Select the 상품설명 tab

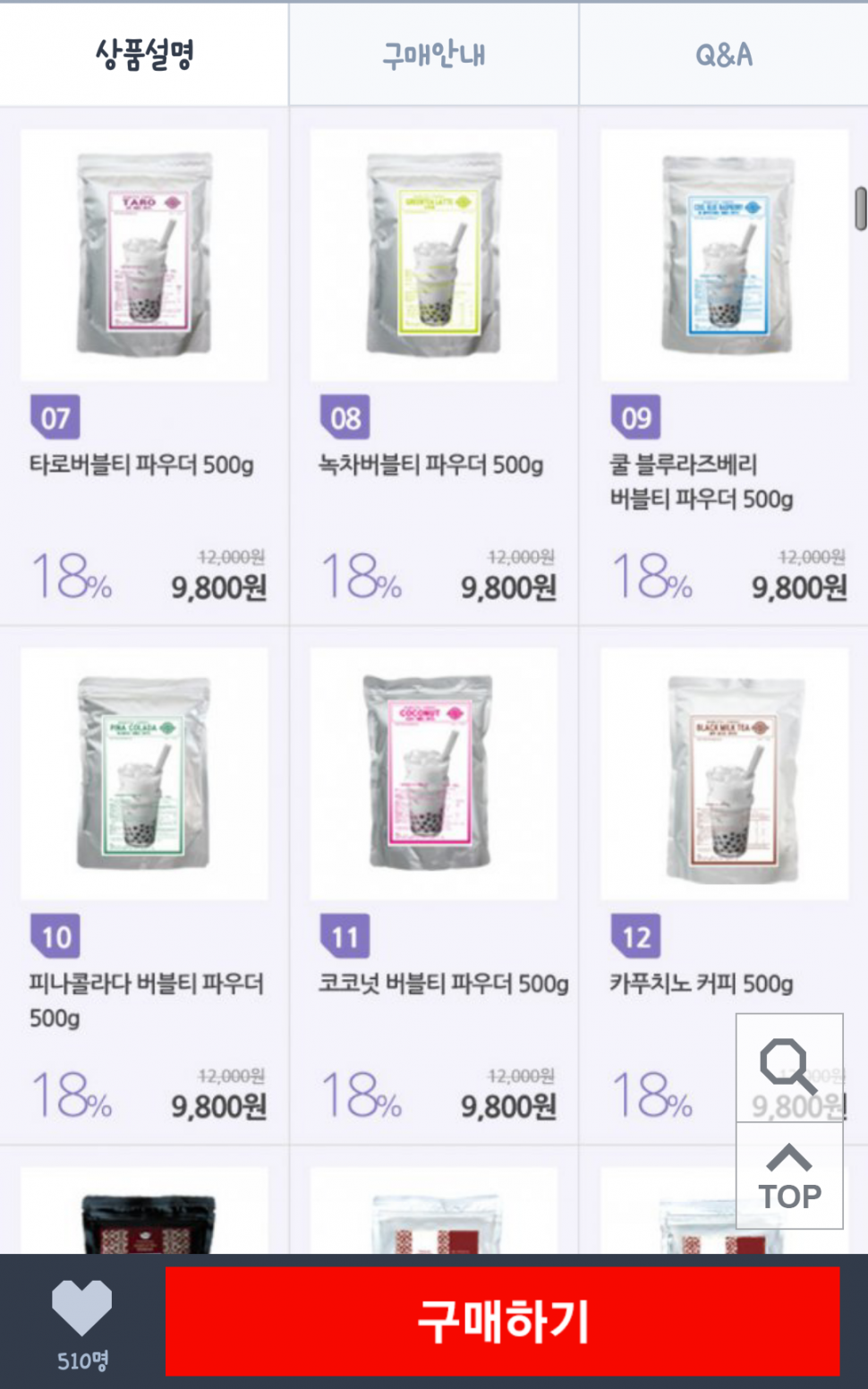(144, 55)
